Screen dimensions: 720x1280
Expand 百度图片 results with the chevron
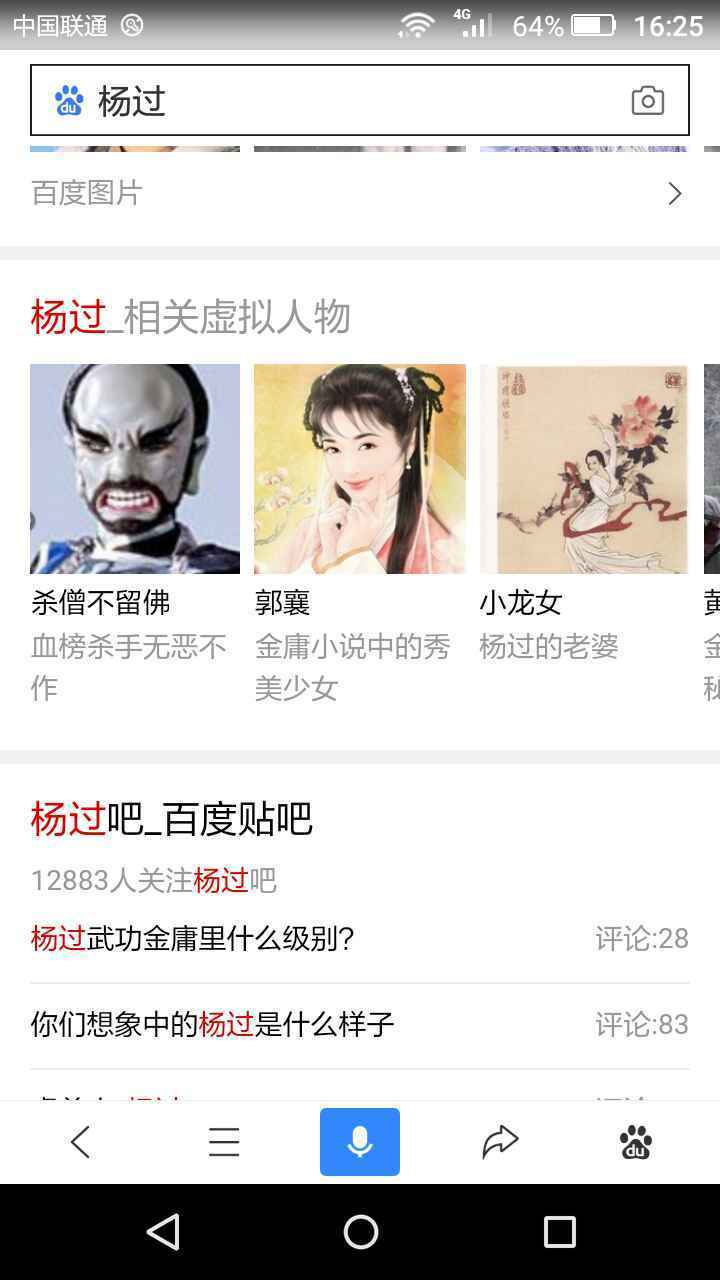[x=674, y=193]
